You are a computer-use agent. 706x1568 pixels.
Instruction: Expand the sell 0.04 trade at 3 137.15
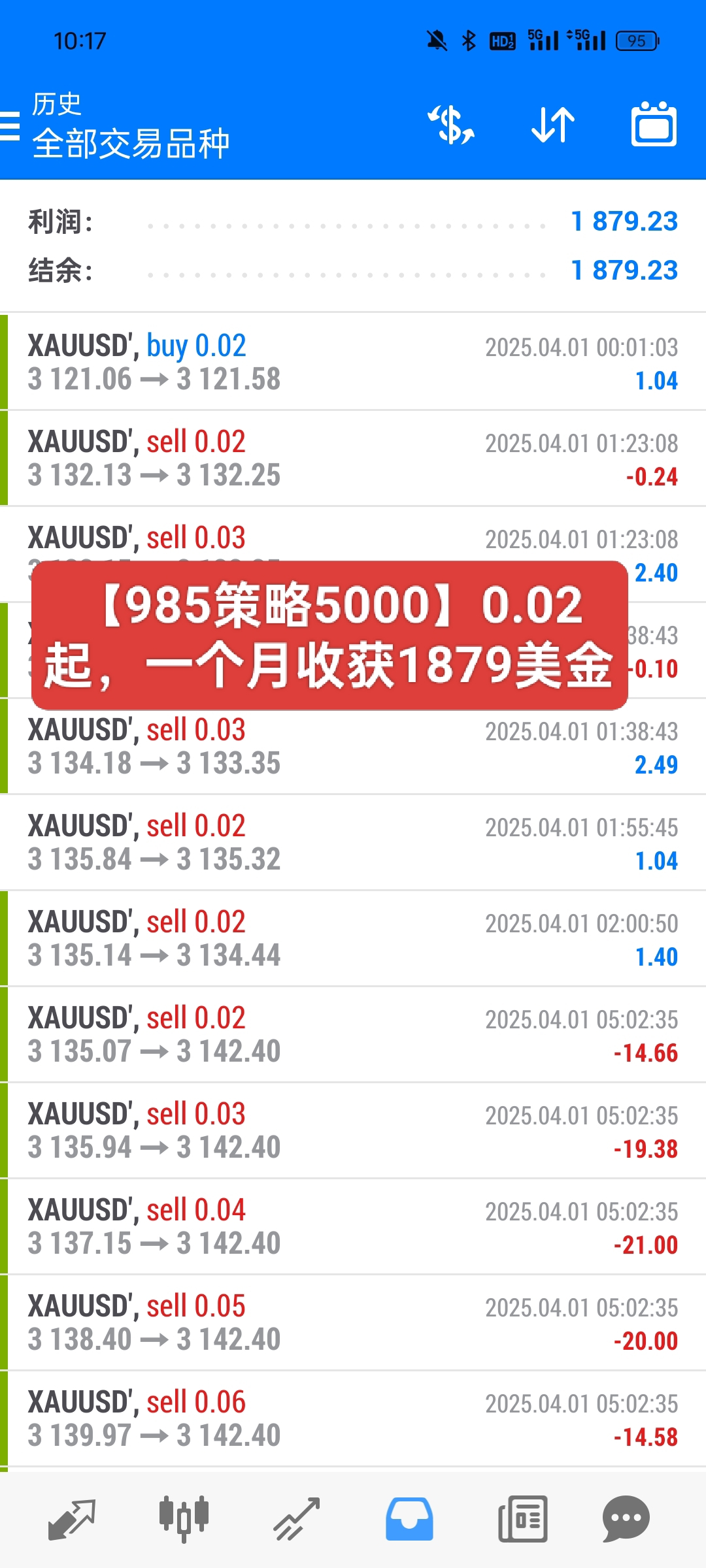pyautogui.click(x=353, y=1226)
